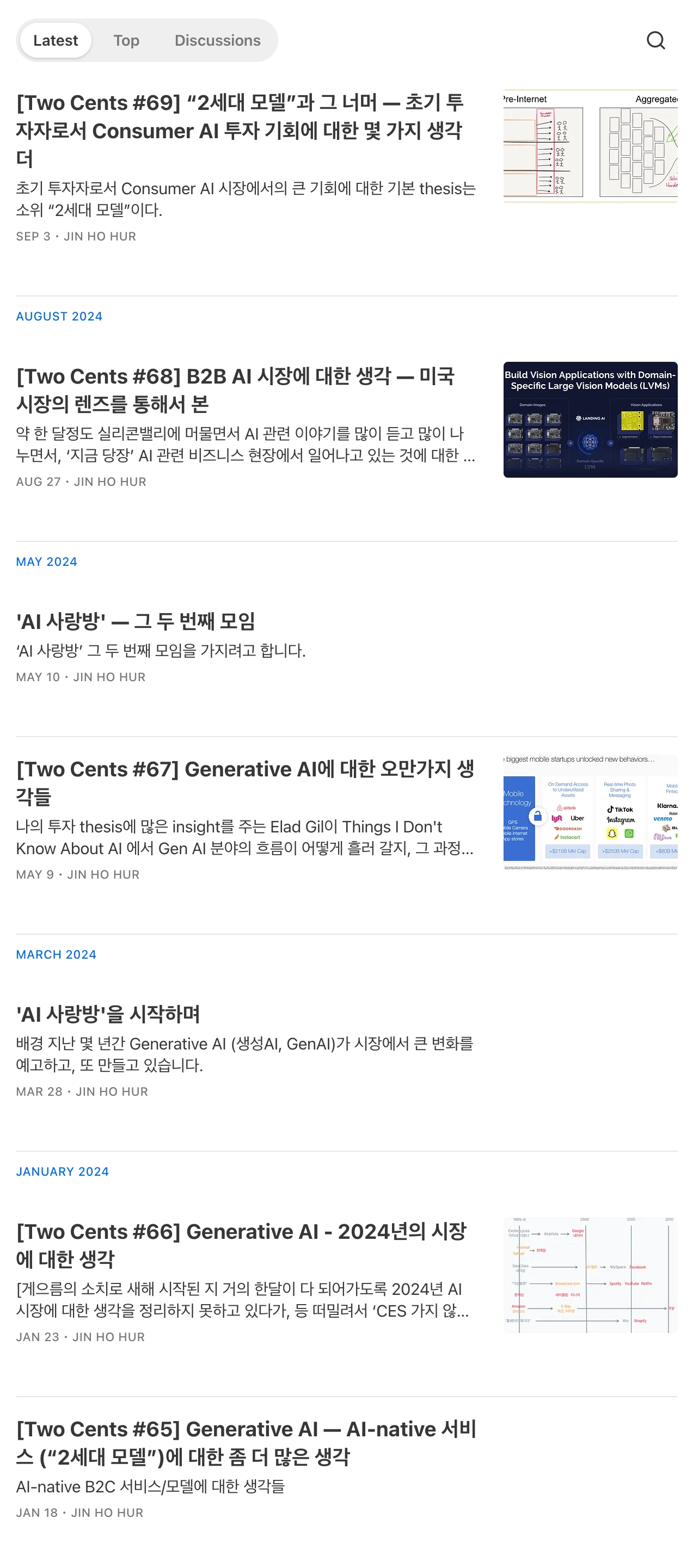Open 'AI 사랑방' 그 두 번째 모임 post
This screenshot has height=1568, width=699.
(x=135, y=621)
